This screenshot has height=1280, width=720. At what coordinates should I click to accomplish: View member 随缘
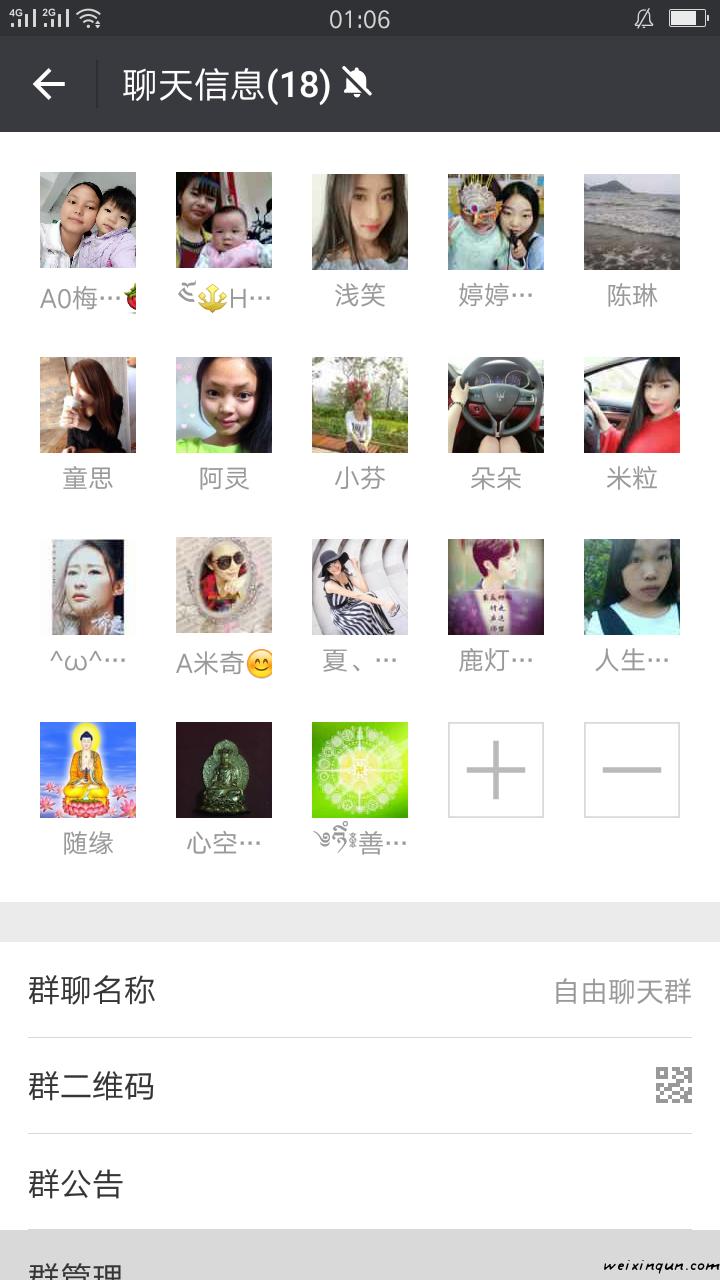88,770
